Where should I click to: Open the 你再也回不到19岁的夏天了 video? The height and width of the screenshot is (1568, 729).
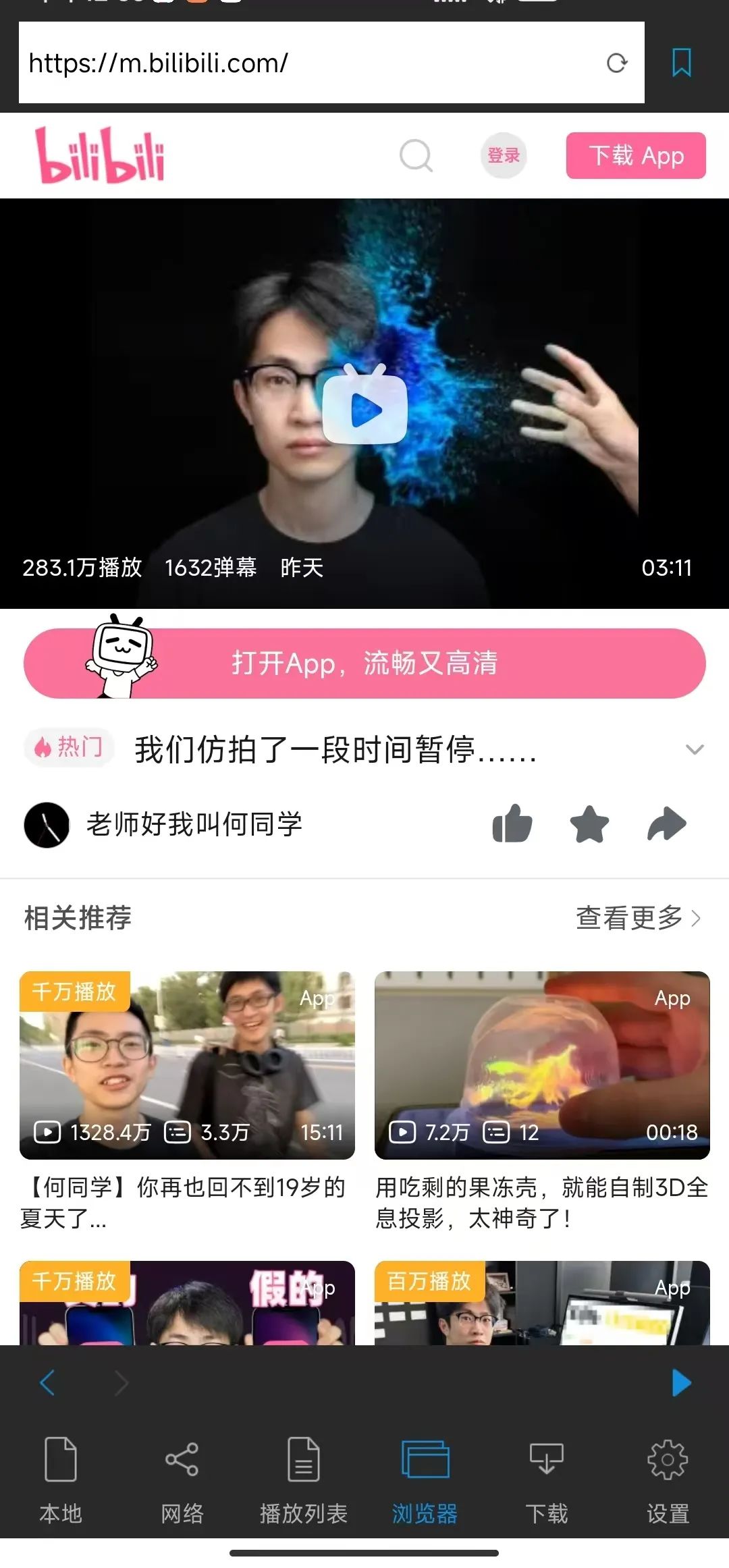pos(187,1066)
